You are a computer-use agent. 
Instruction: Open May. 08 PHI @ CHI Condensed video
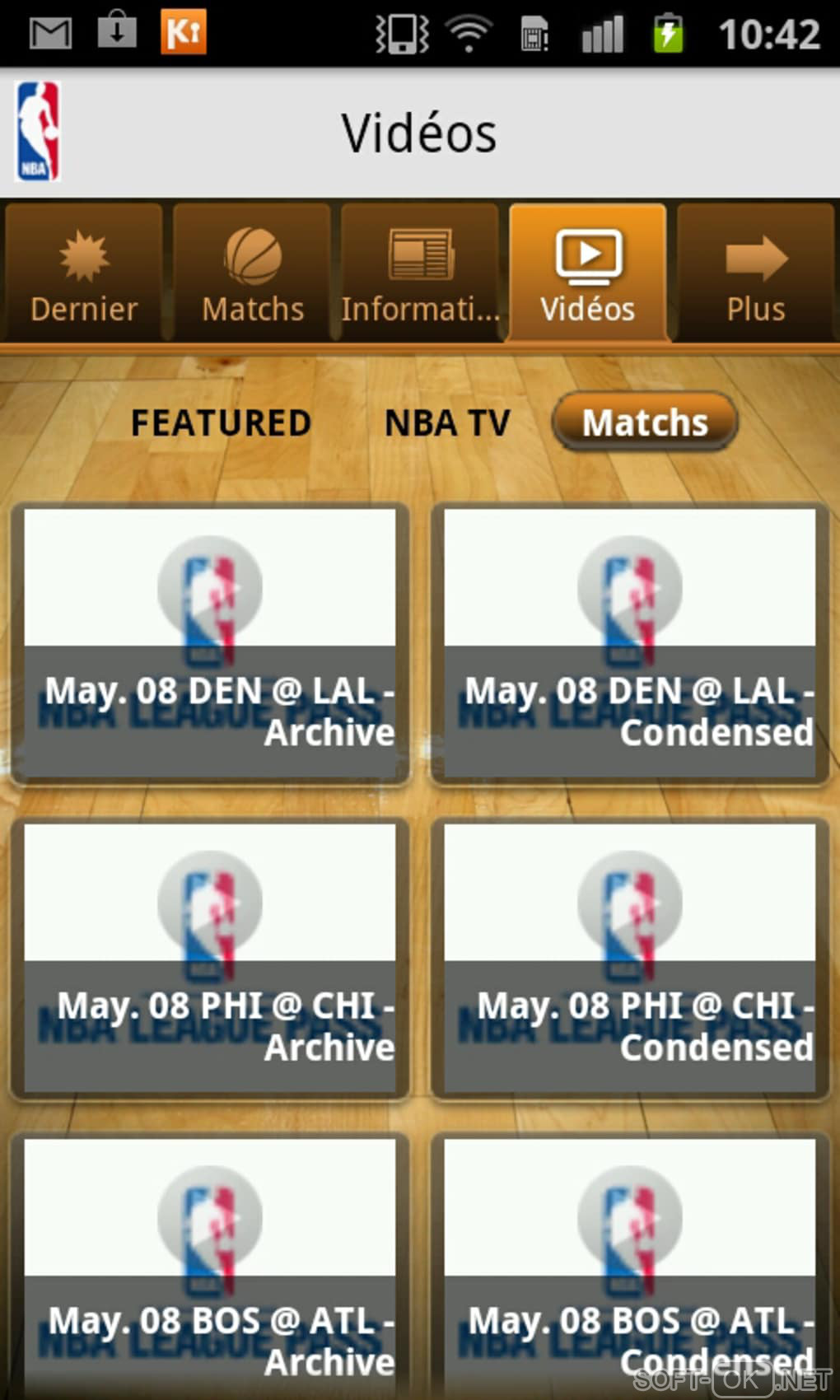[x=630, y=958]
